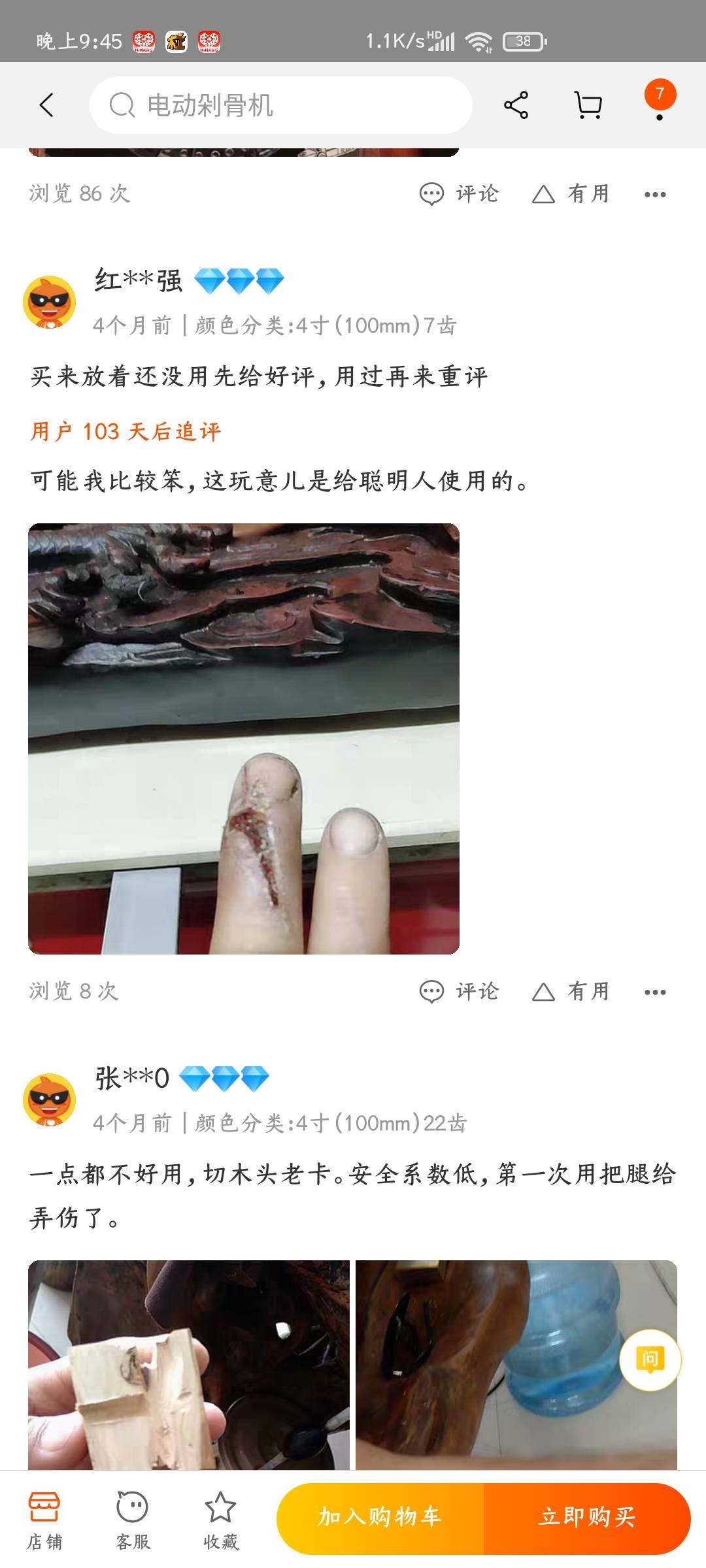Viewport: 706px width, 1568px height.
Task: Add this item to 收藏 favorites
Action: (220, 1520)
